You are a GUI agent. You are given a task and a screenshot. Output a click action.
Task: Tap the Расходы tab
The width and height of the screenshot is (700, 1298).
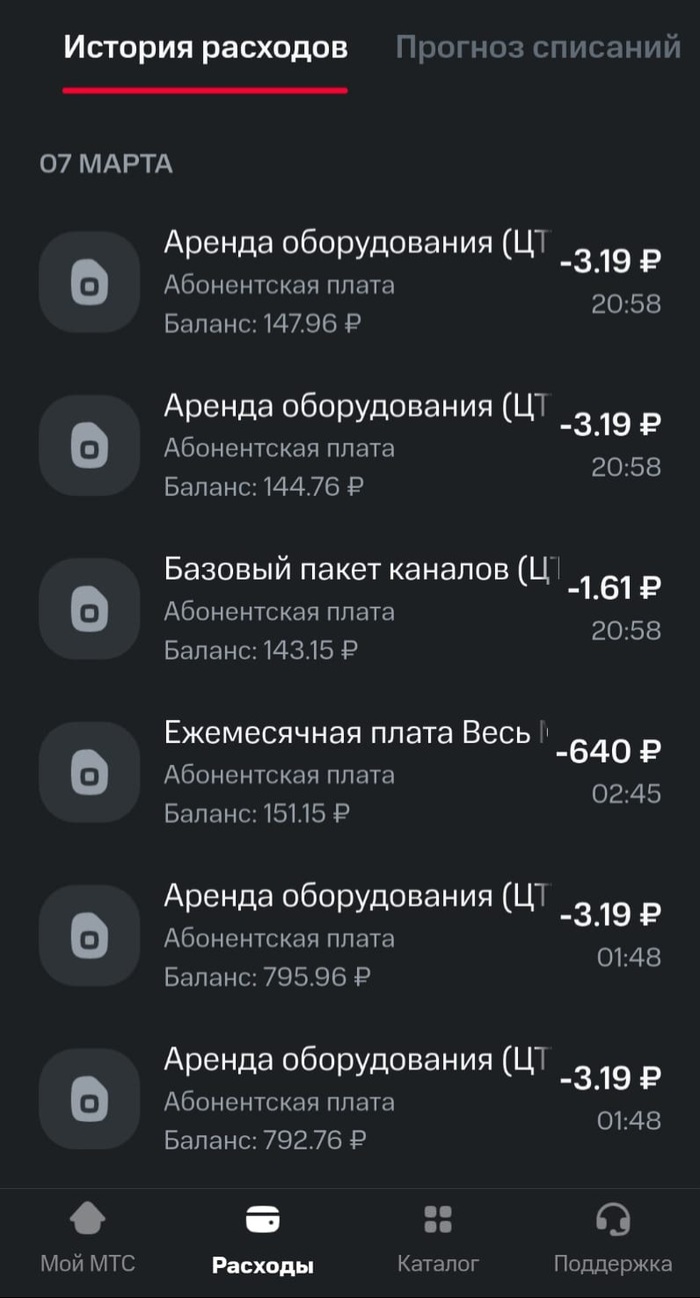pos(263,1240)
